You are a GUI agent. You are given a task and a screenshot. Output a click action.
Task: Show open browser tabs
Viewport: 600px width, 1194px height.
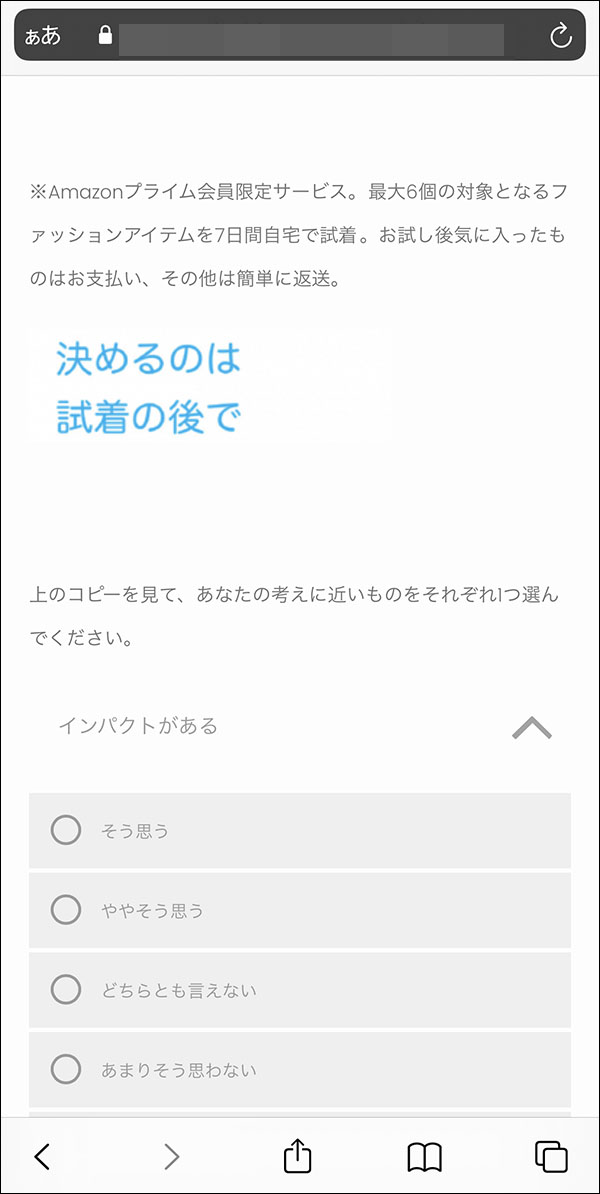pos(551,1157)
